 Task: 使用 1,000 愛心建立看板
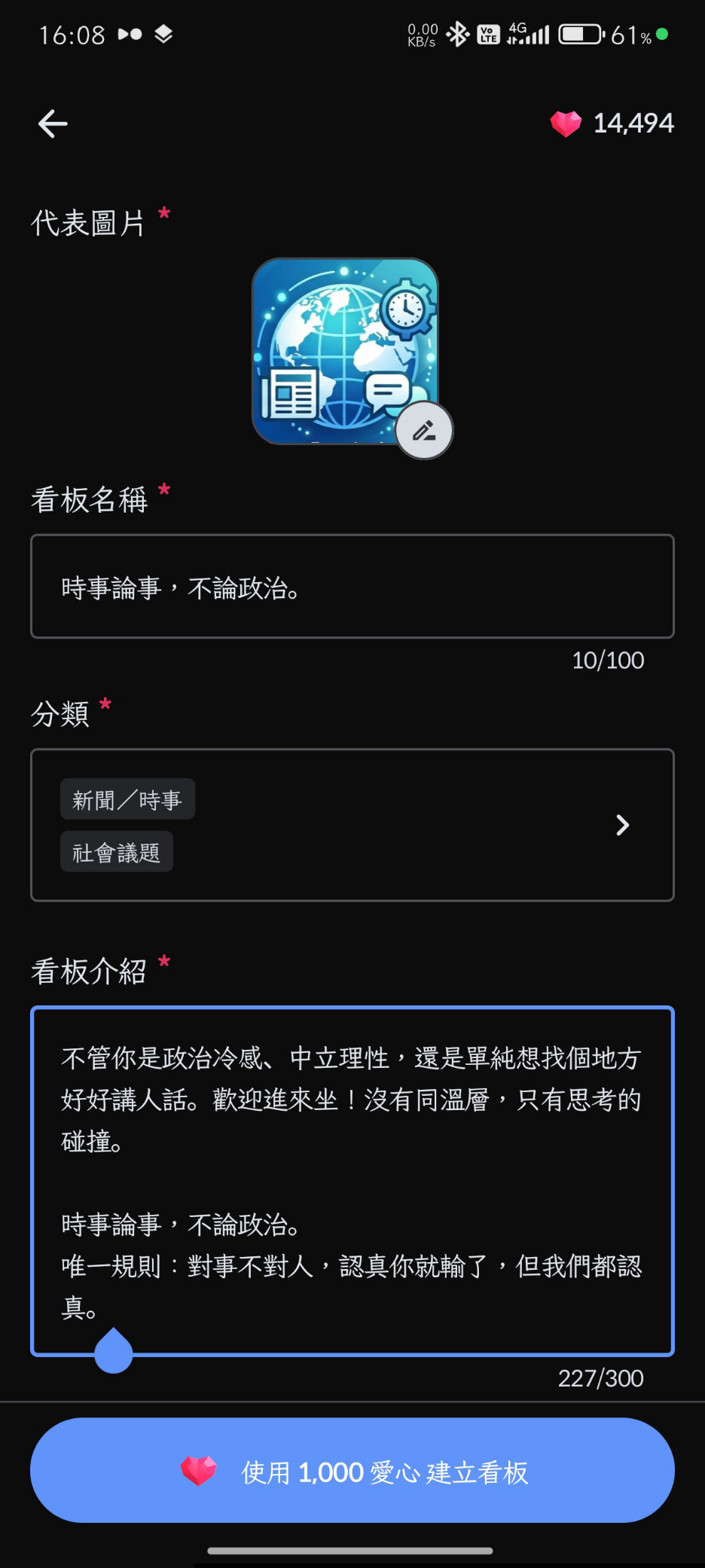(352, 1470)
